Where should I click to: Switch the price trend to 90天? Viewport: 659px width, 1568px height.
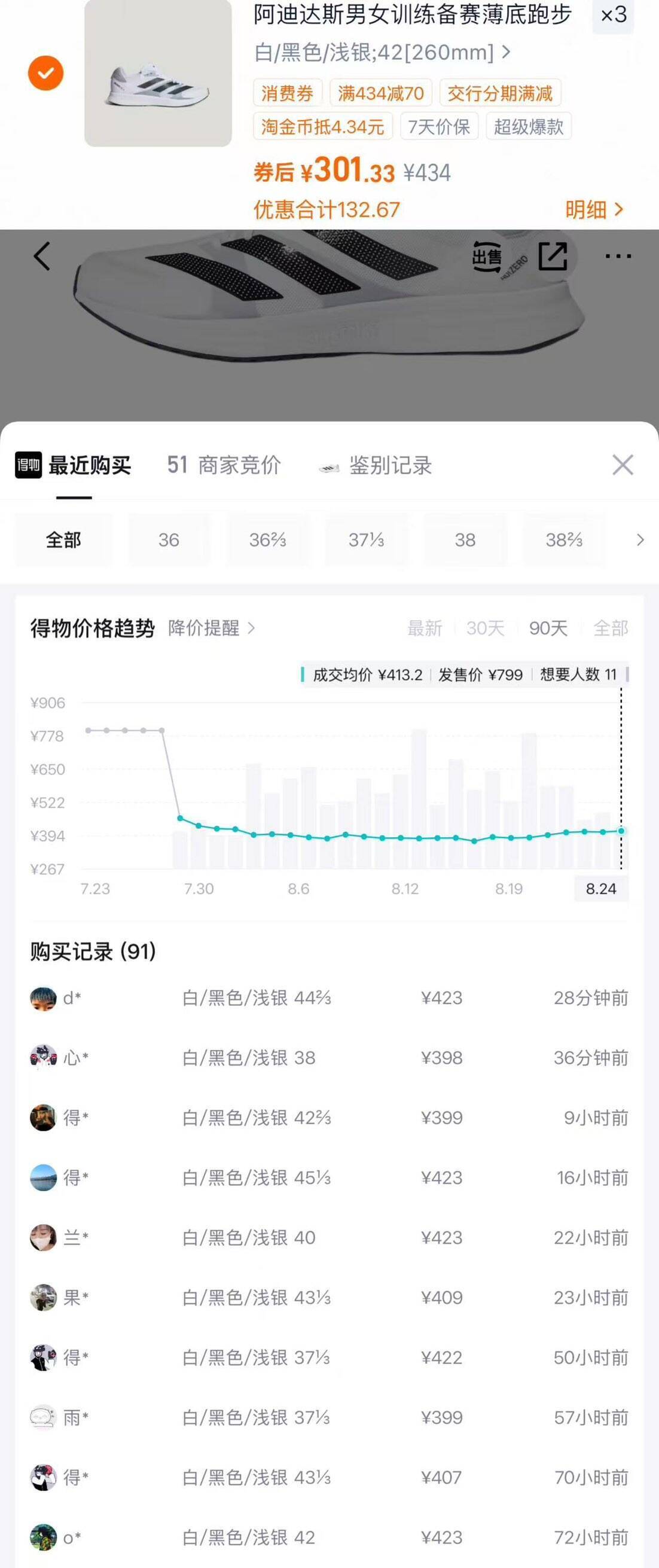click(x=548, y=628)
